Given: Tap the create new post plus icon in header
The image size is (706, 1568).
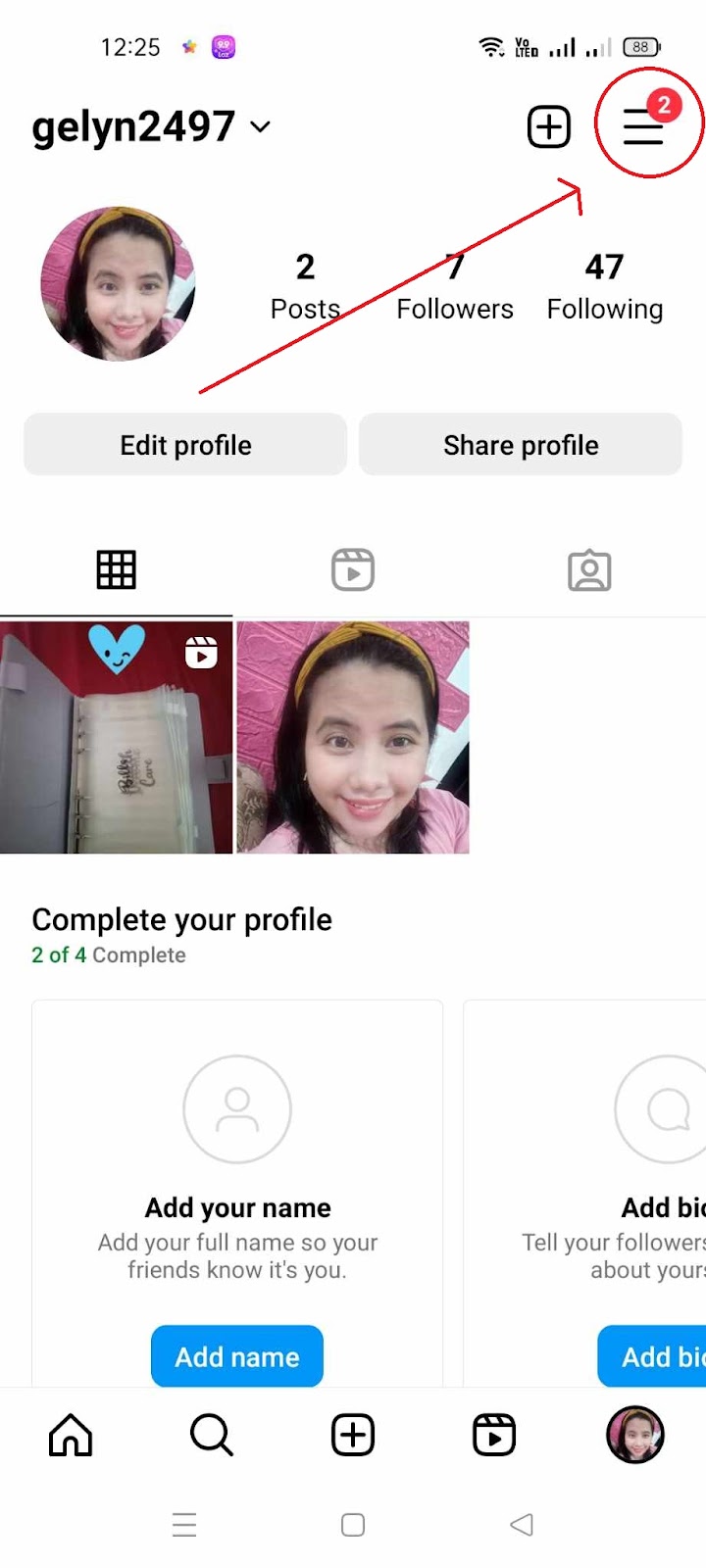Looking at the screenshot, I should tap(549, 127).
